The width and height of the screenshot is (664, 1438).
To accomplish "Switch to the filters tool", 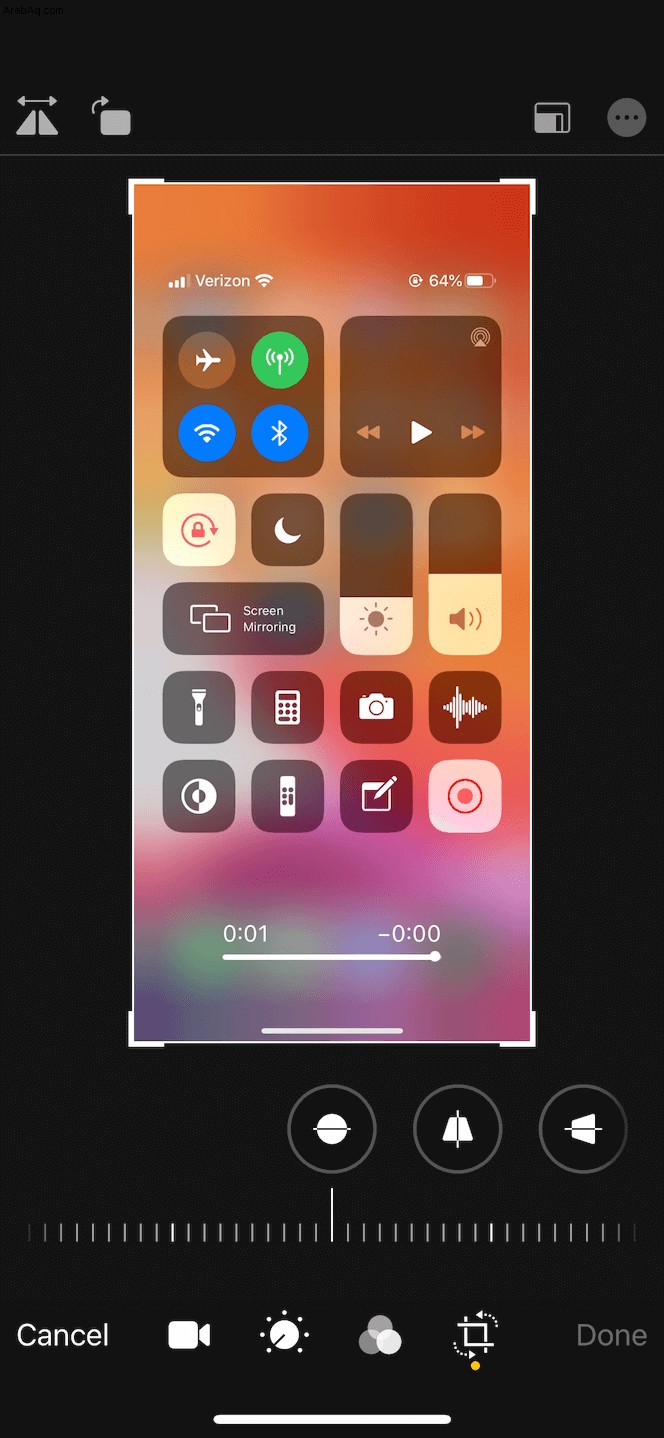I will pos(380,1335).
